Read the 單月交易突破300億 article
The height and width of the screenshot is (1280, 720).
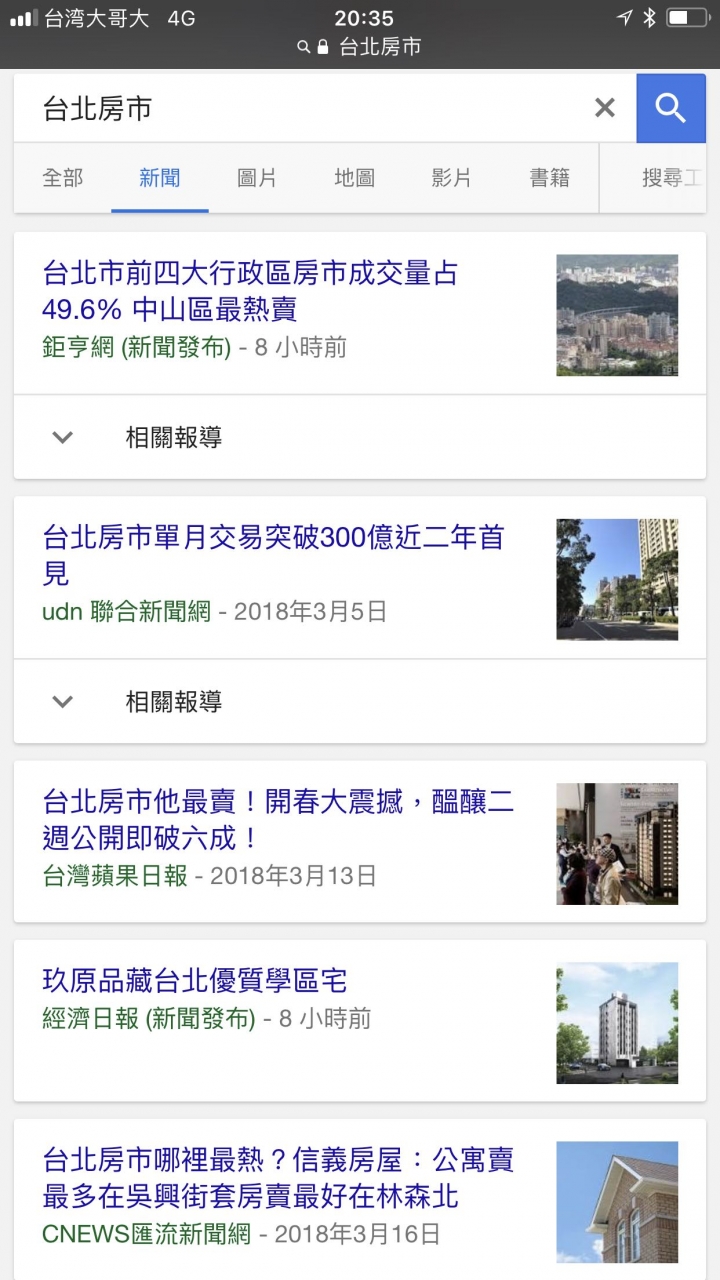pyautogui.click(x=272, y=555)
